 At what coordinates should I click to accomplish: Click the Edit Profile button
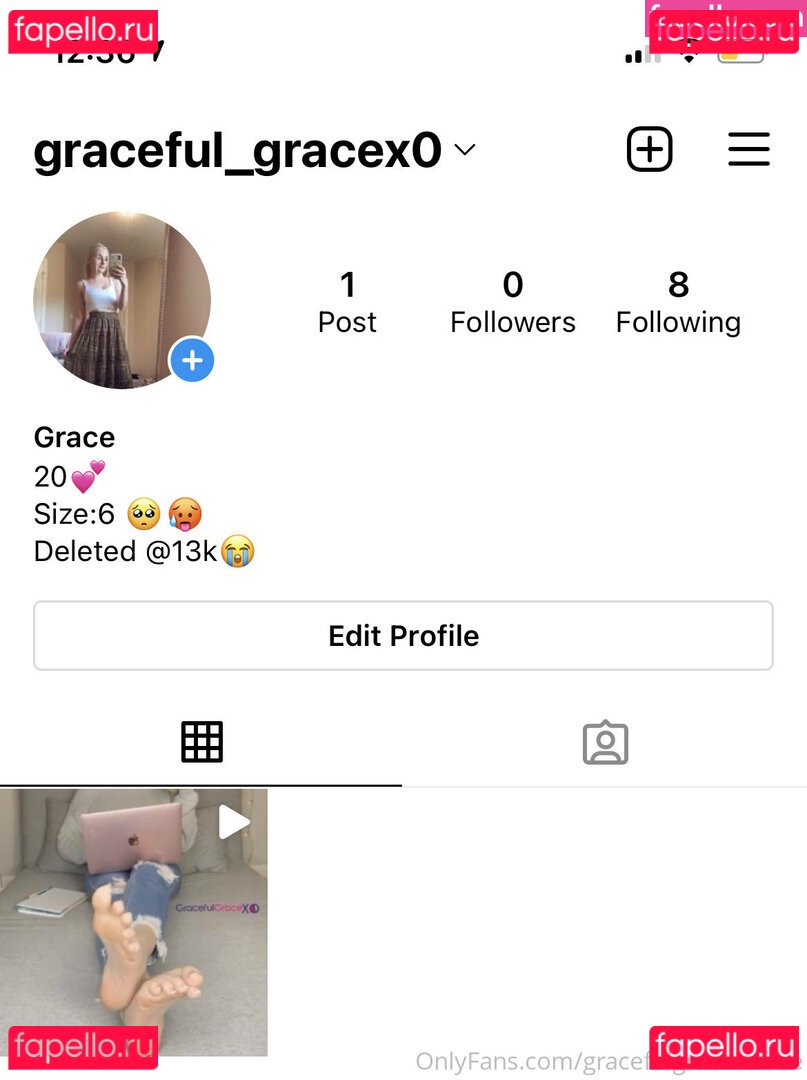point(403,635)
